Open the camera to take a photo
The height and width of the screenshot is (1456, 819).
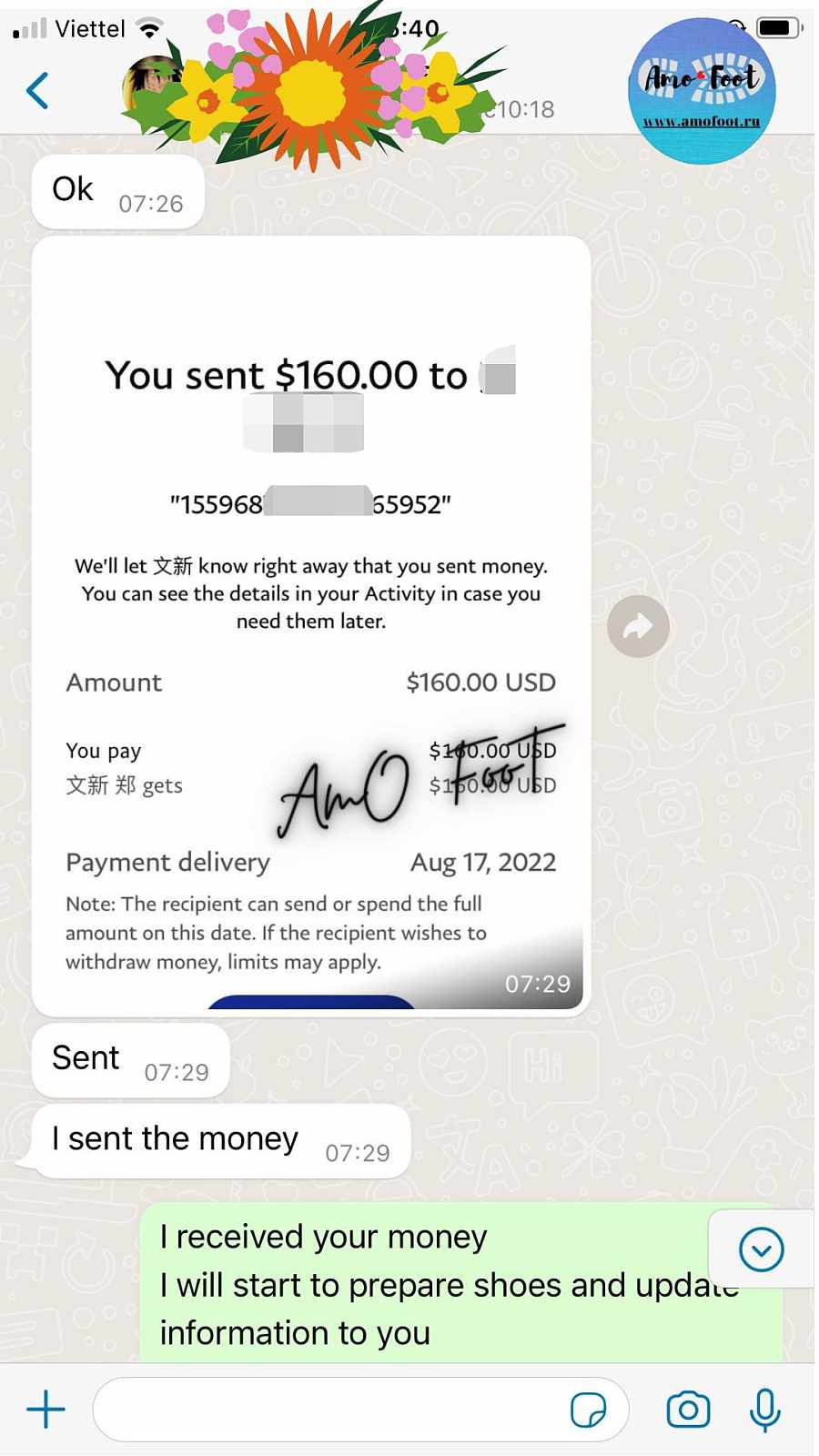pyautogui.click(x=688, y=1410)
